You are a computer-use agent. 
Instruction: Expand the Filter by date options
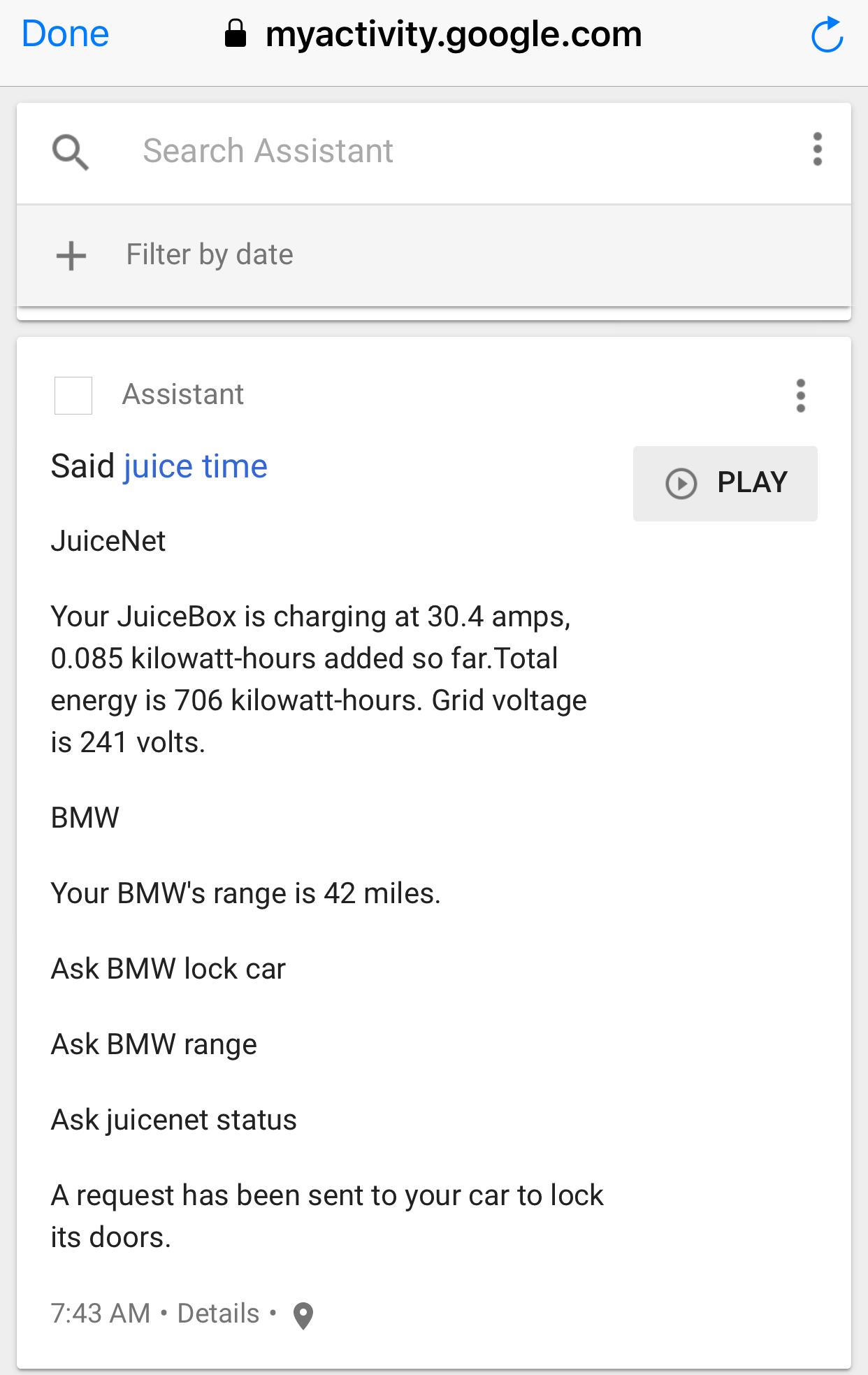tap(209, 255)
